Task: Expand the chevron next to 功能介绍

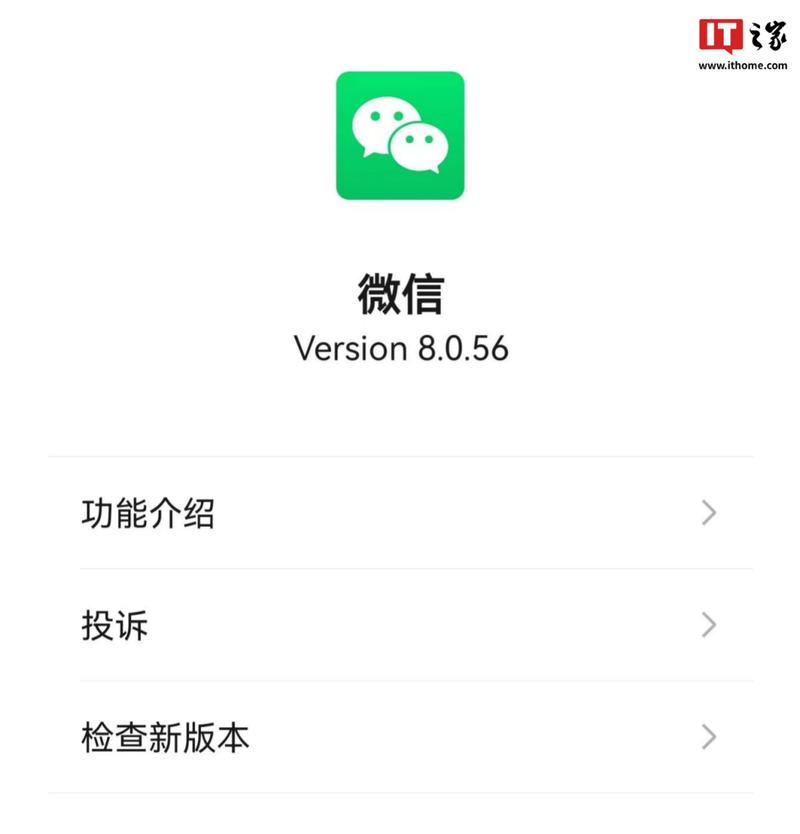Action: coord(710,512)
